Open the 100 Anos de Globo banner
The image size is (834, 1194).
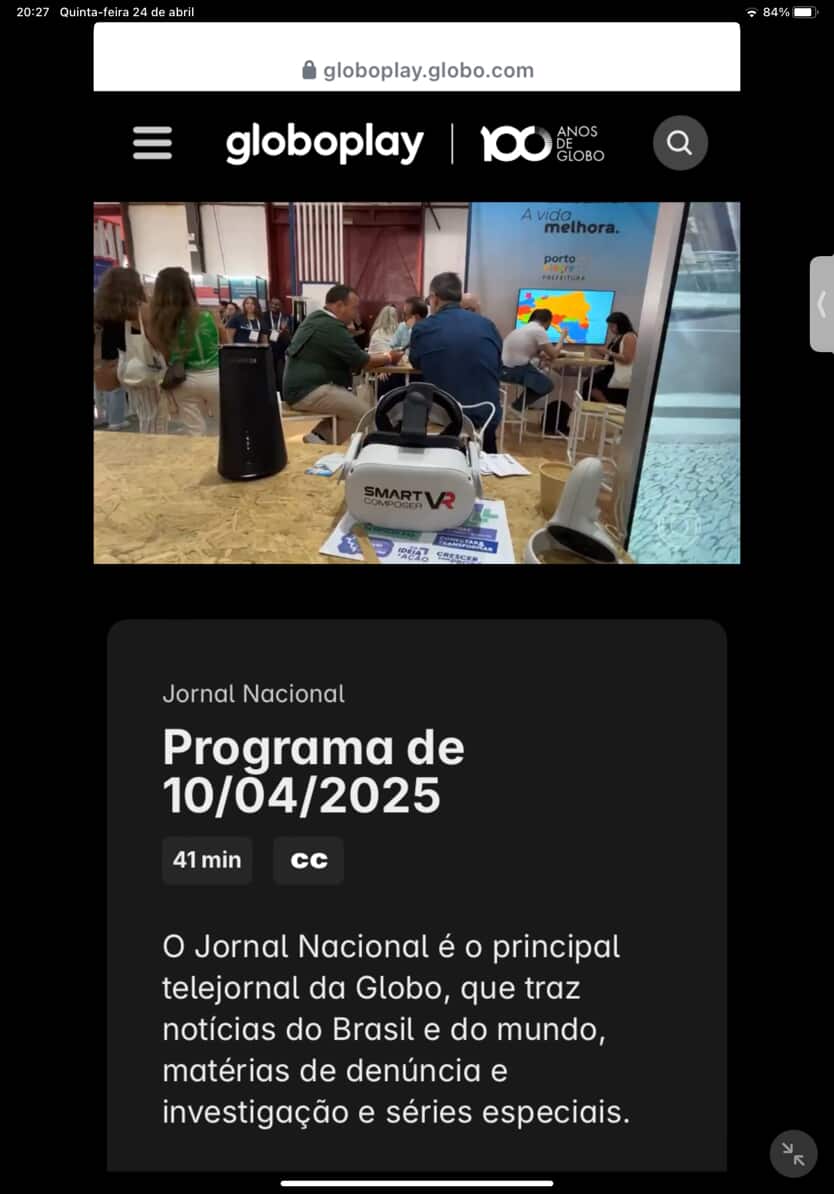tap(542, 144)
